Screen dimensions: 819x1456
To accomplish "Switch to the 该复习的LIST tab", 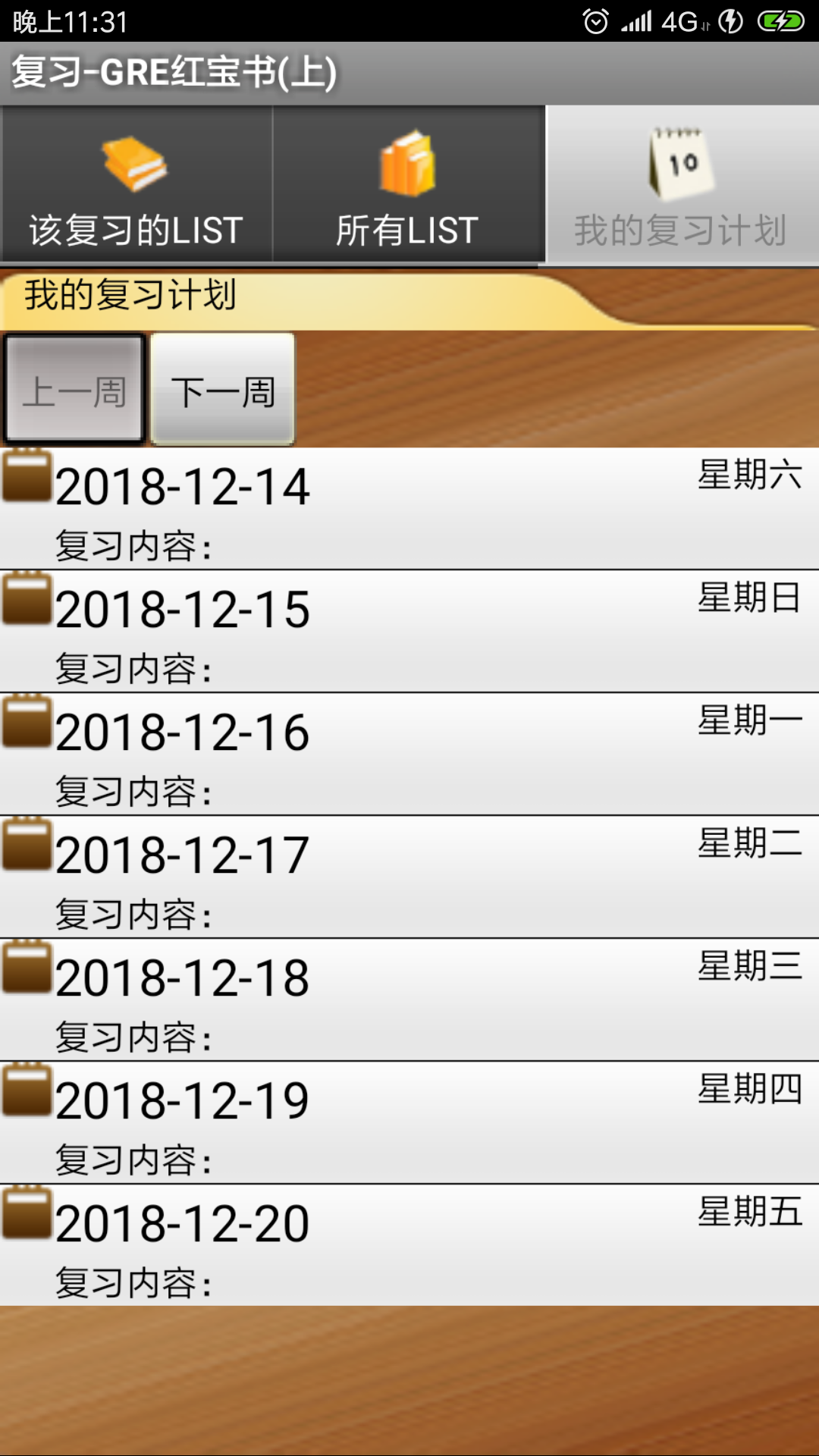I will point(136,184).
